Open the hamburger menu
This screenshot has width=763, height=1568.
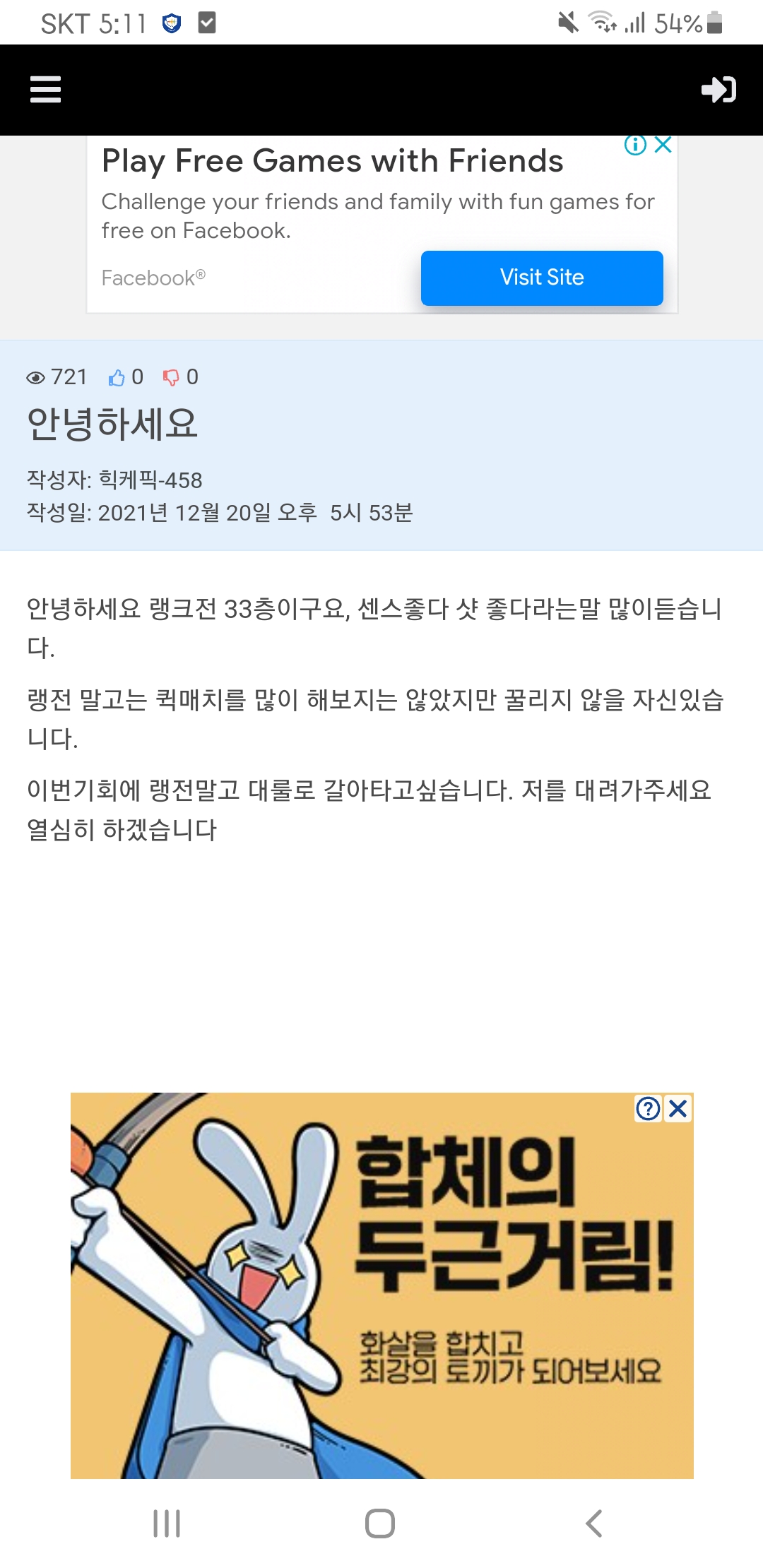45,90
